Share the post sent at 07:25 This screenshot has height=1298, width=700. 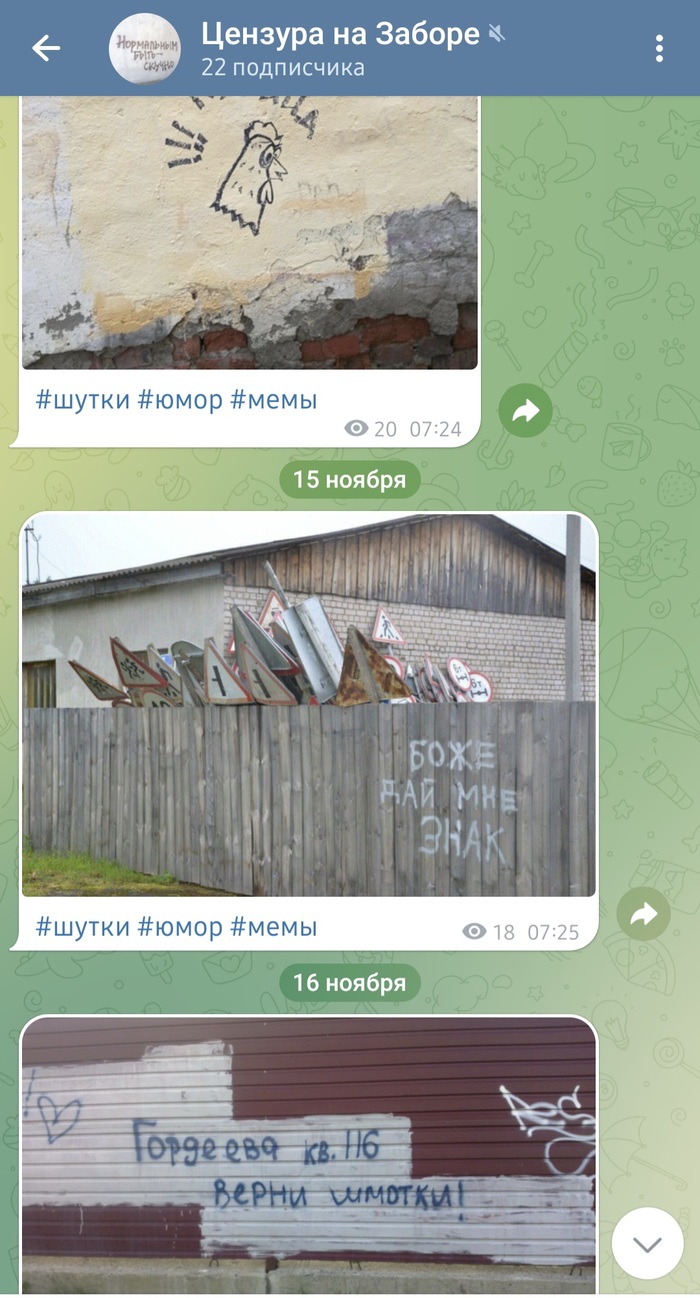pos(643,912)
